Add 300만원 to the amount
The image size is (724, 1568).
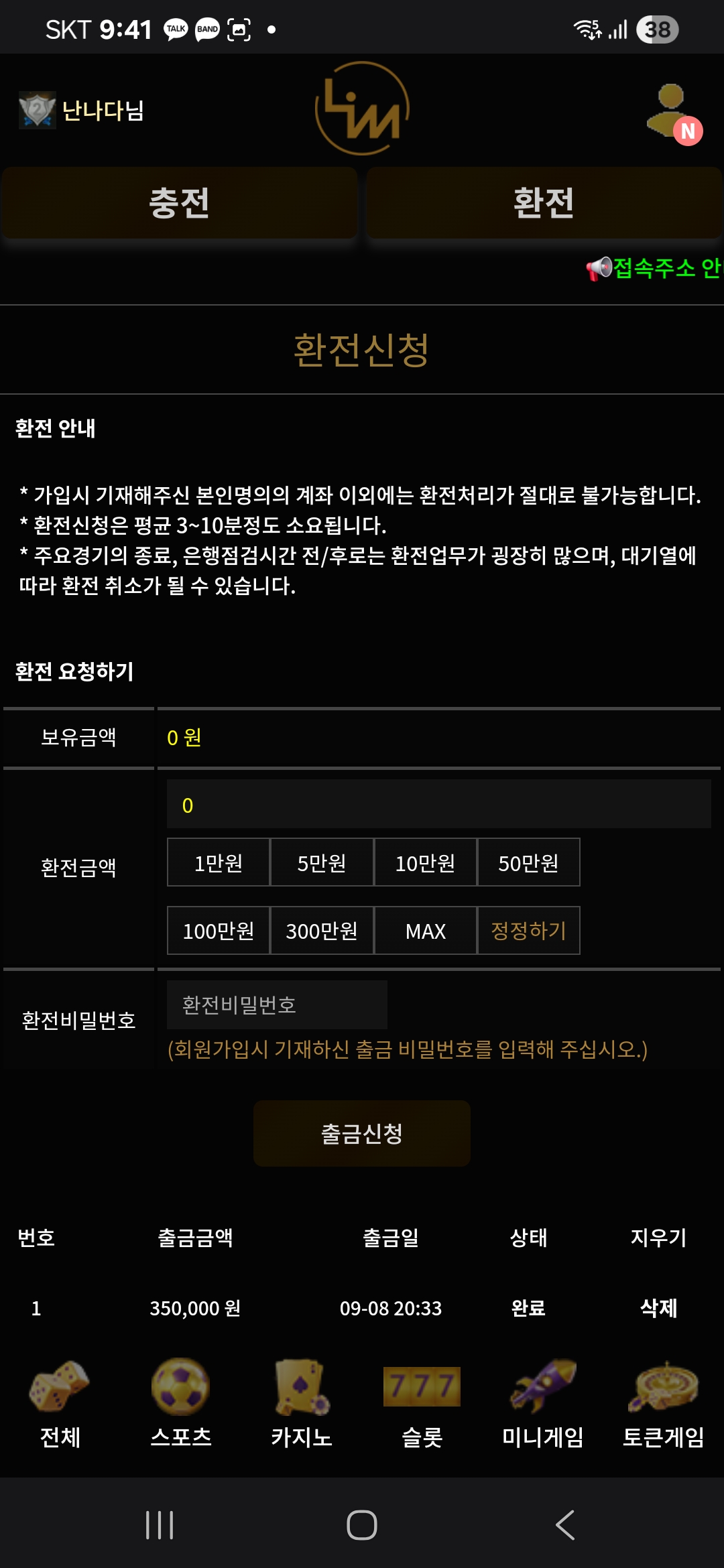tap(322, 931)
